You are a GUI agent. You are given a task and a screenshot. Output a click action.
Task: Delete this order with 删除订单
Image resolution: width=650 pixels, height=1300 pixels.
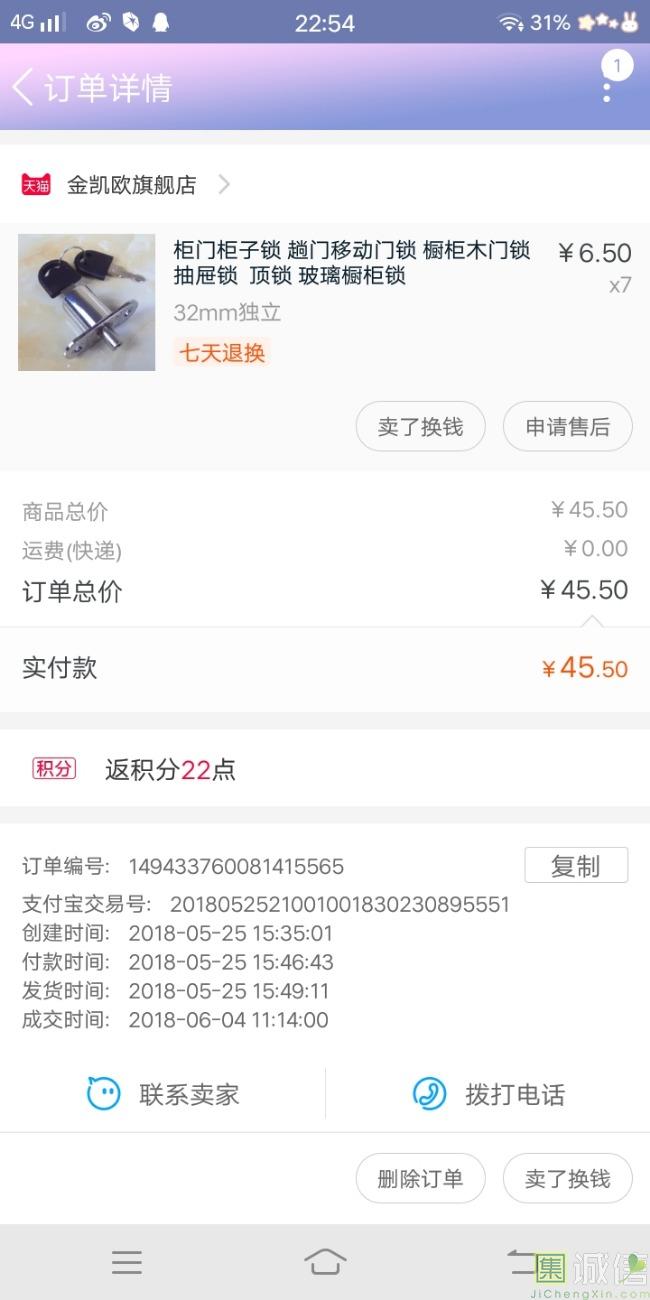click(420, 1179)
